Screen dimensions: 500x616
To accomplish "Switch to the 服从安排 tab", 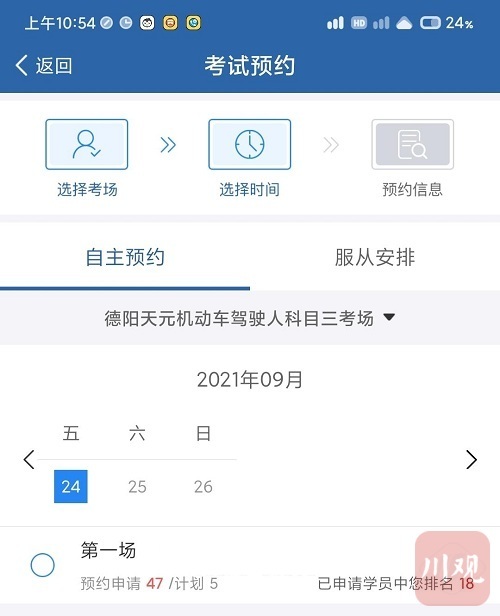I will (x=375, y=258).
